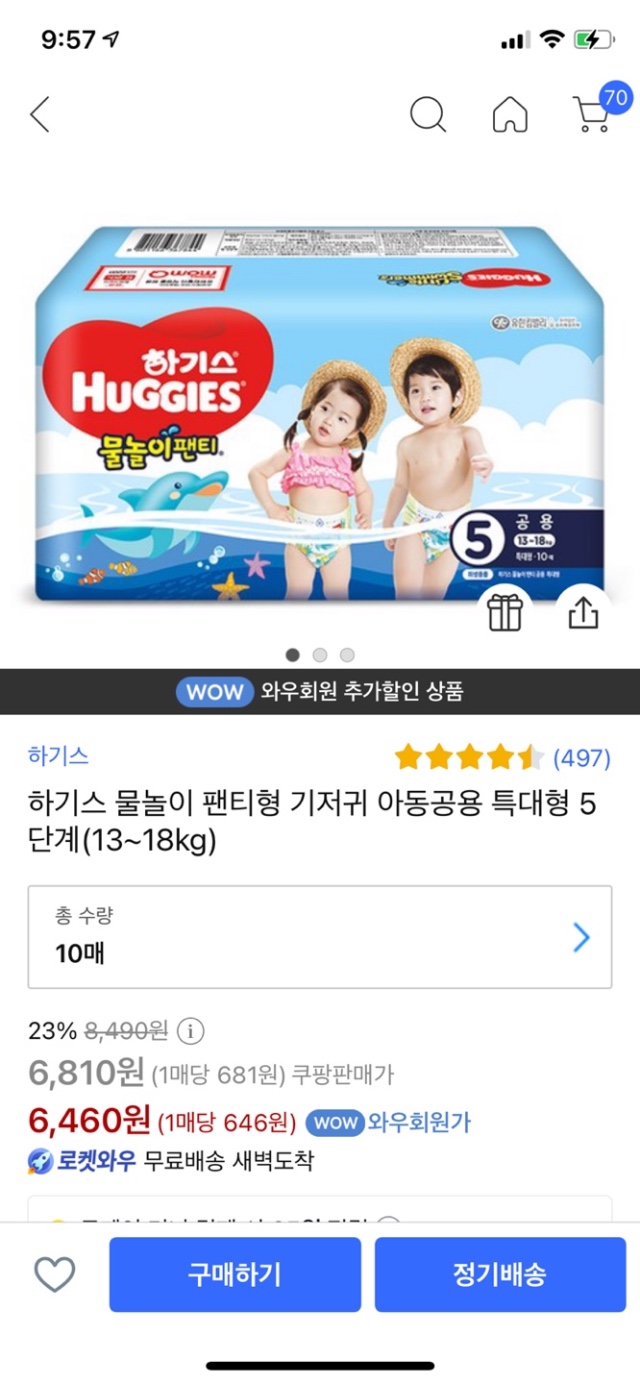
Task: Add this product to the wishlist
Action: (55, 1274)
